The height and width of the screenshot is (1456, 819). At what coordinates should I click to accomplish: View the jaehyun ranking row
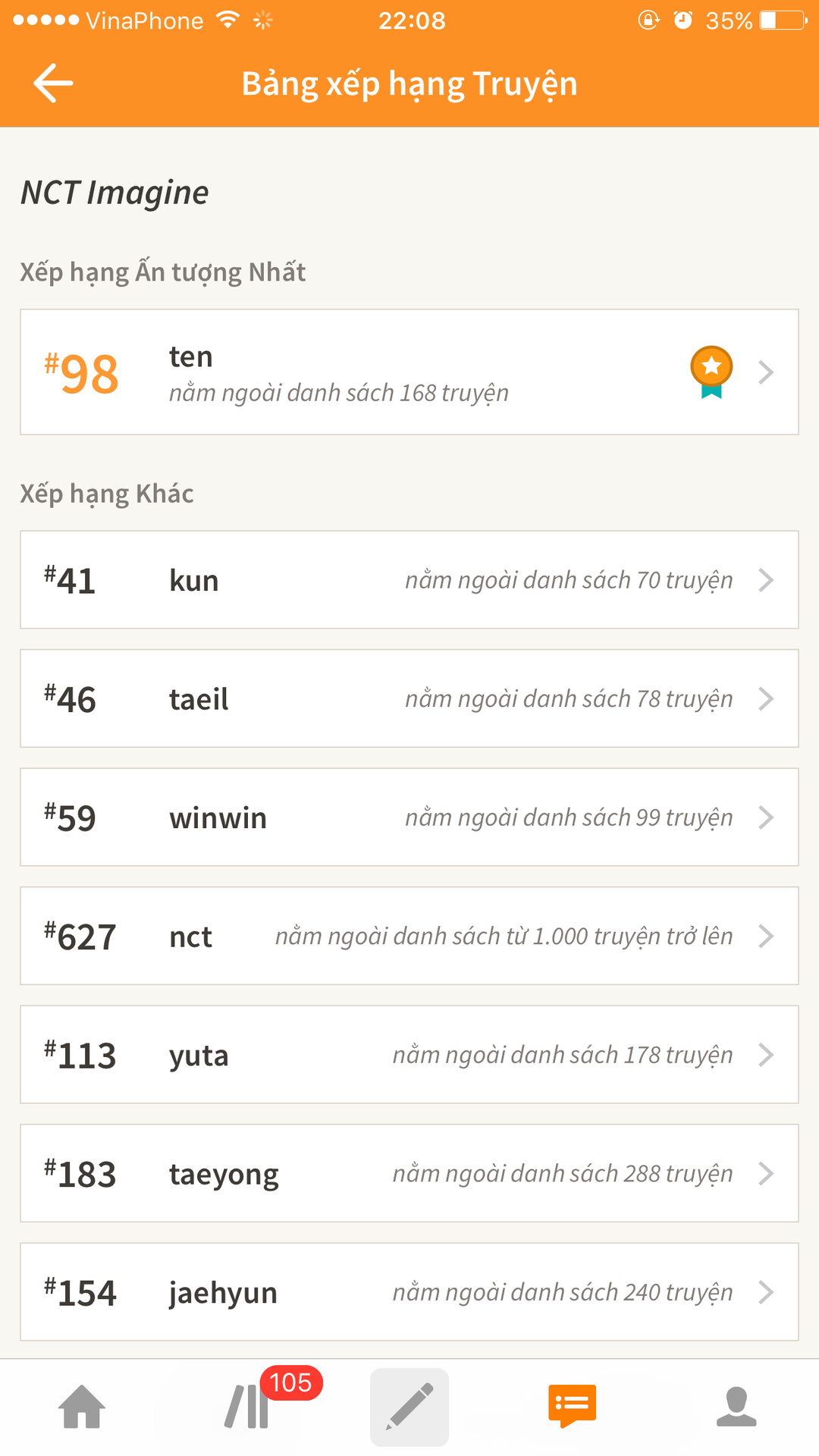[409, 1292]
